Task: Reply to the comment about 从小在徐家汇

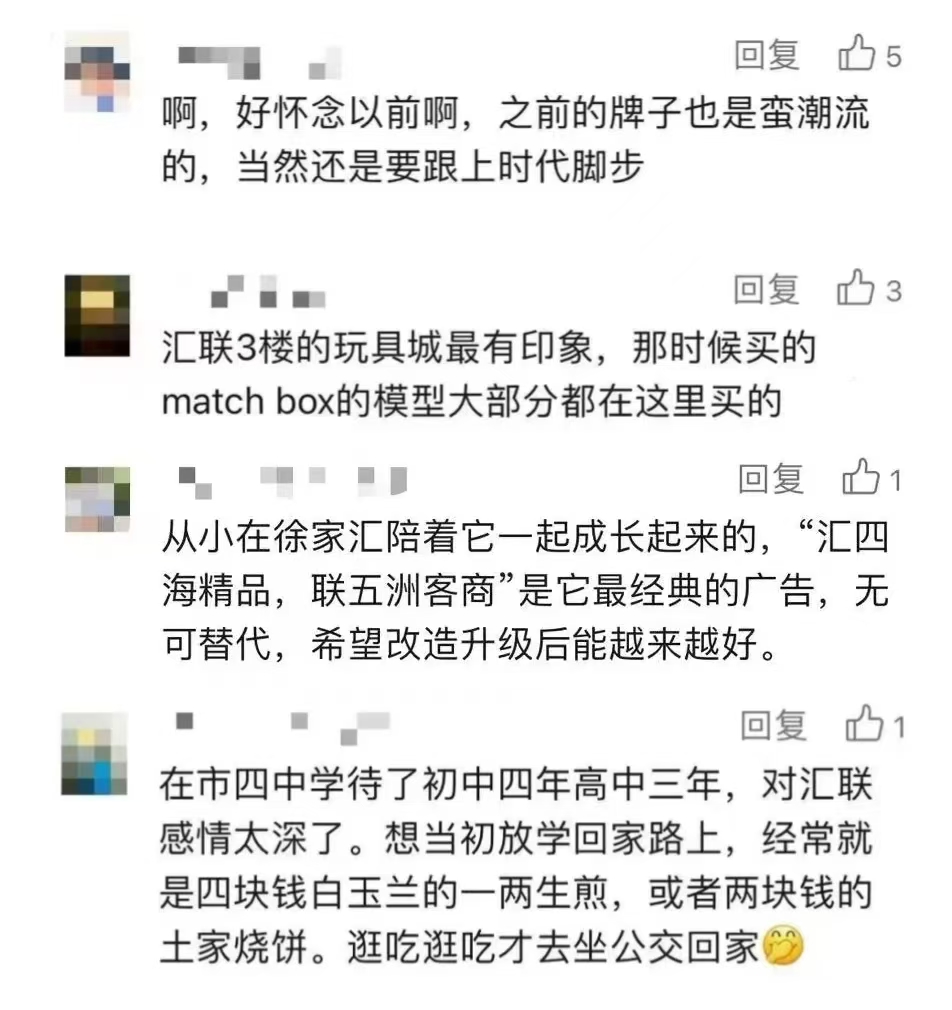Action: (x=771, y=479)
